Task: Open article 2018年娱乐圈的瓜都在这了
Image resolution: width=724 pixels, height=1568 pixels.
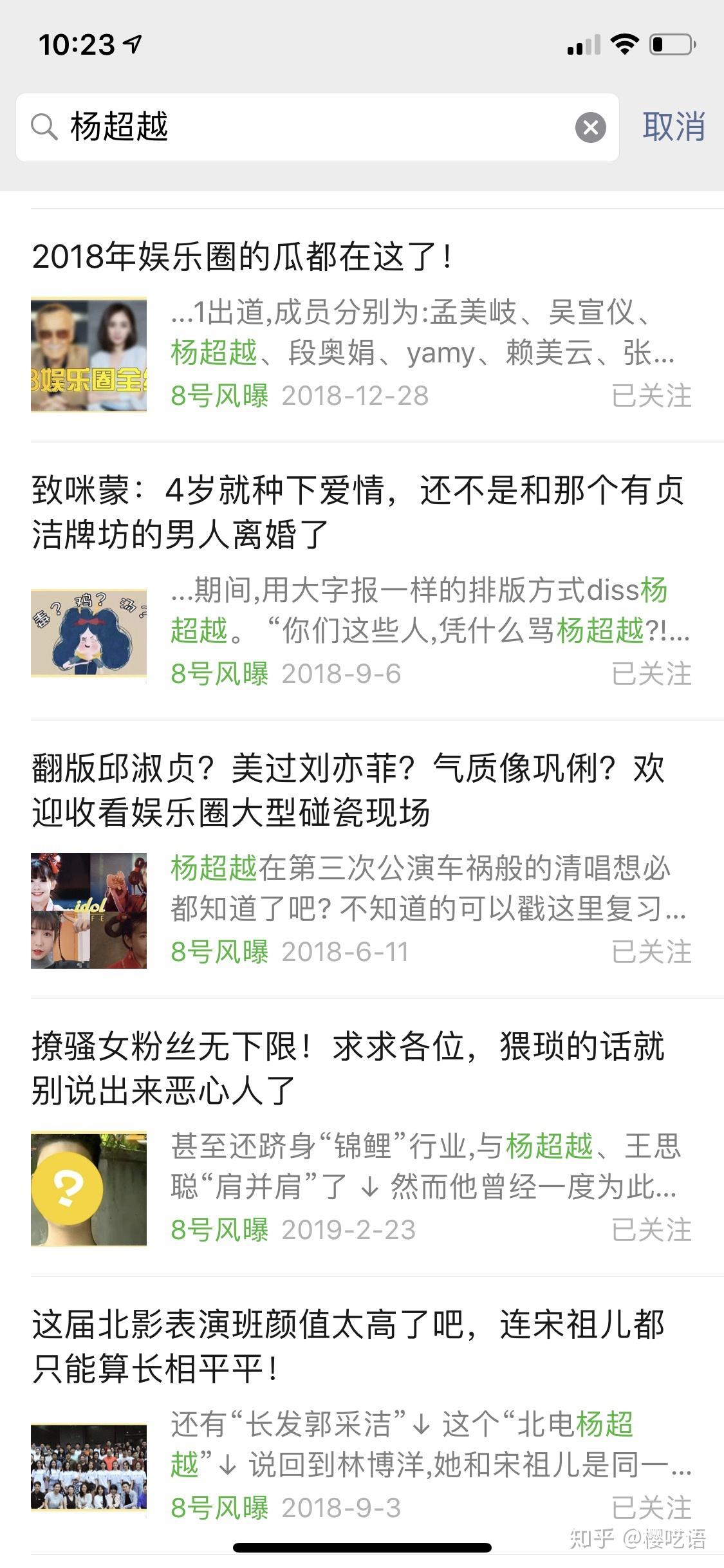Action: 241,257
